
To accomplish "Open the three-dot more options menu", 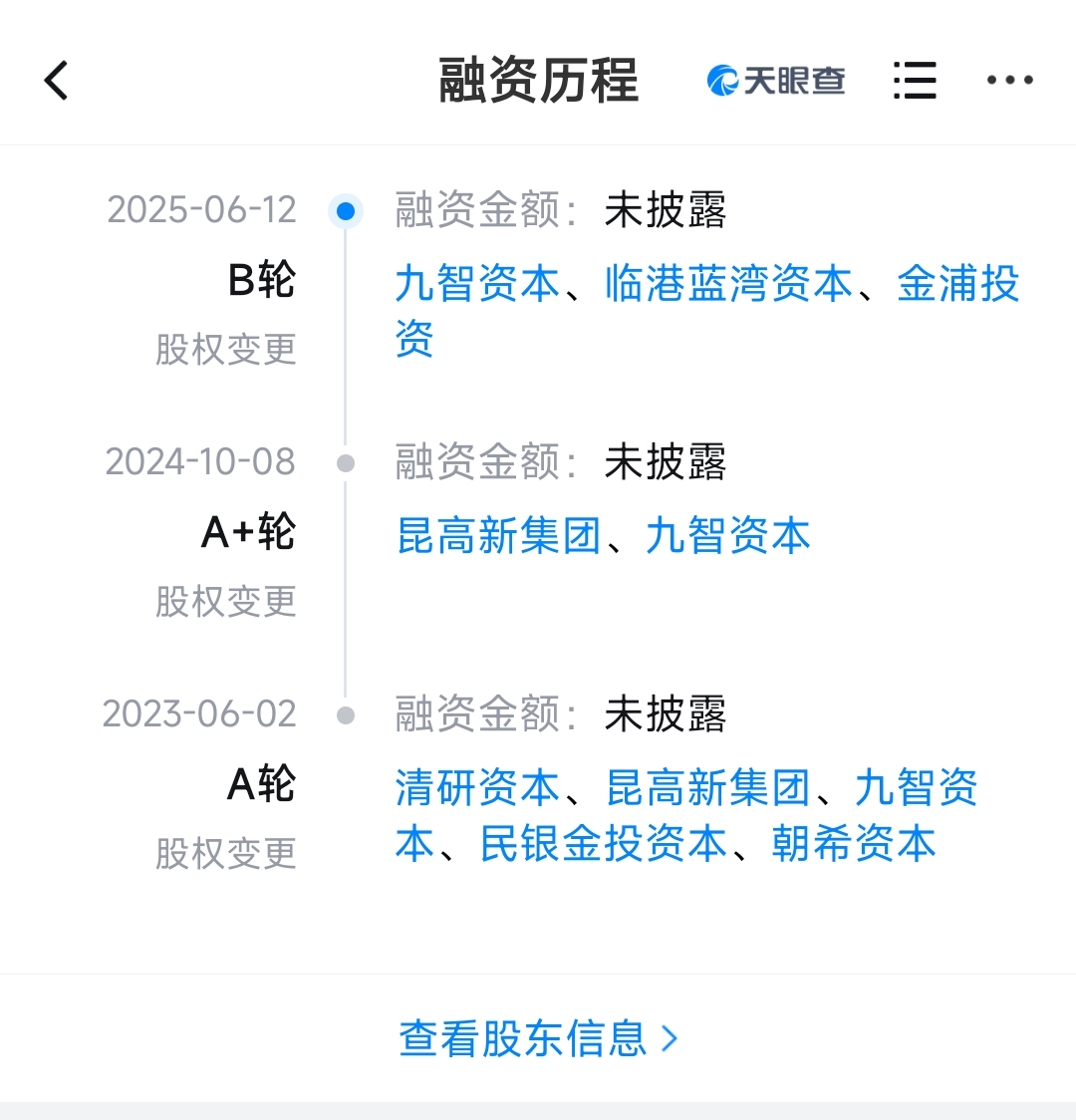I will pyautogui.click(x=1008, y=80).
